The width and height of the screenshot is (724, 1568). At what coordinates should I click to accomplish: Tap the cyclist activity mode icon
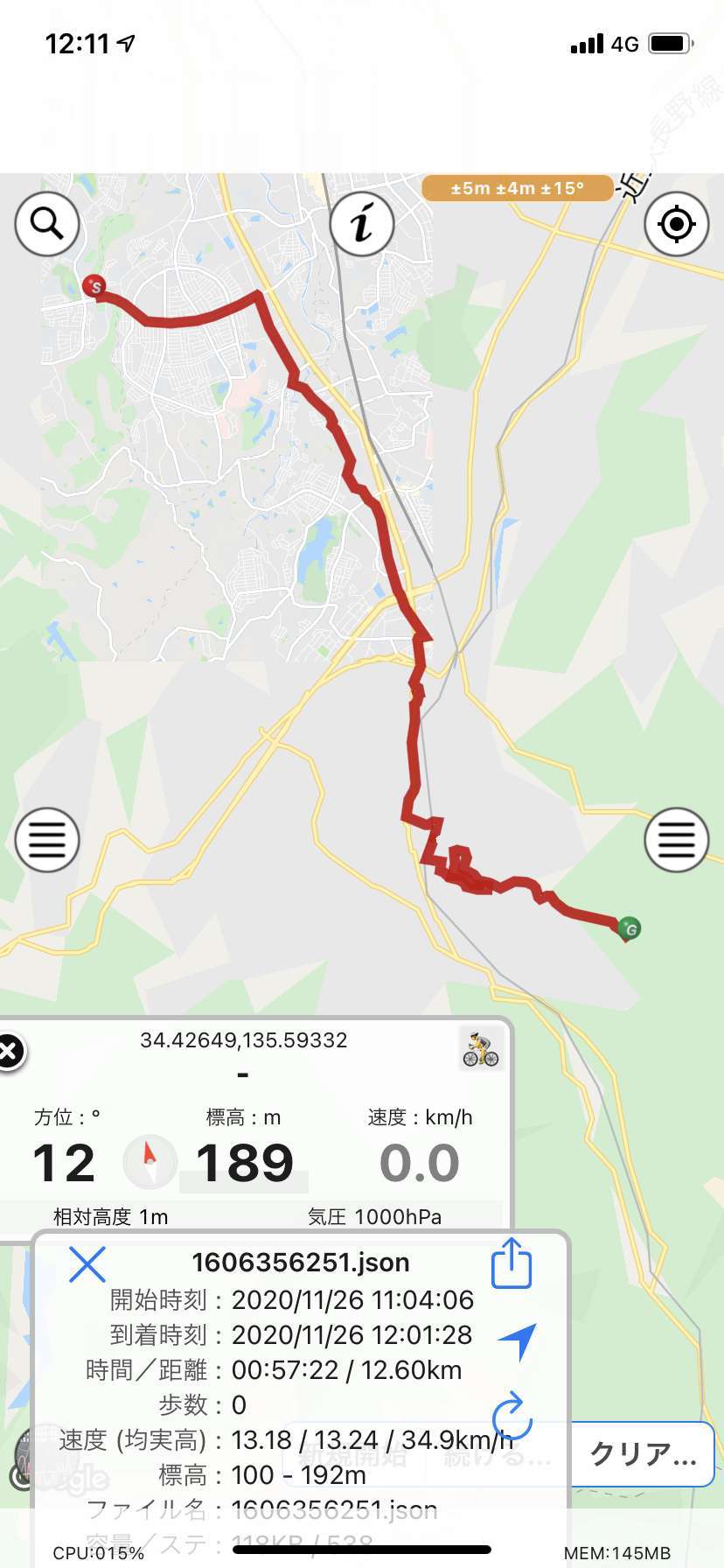coord(481,1049)
